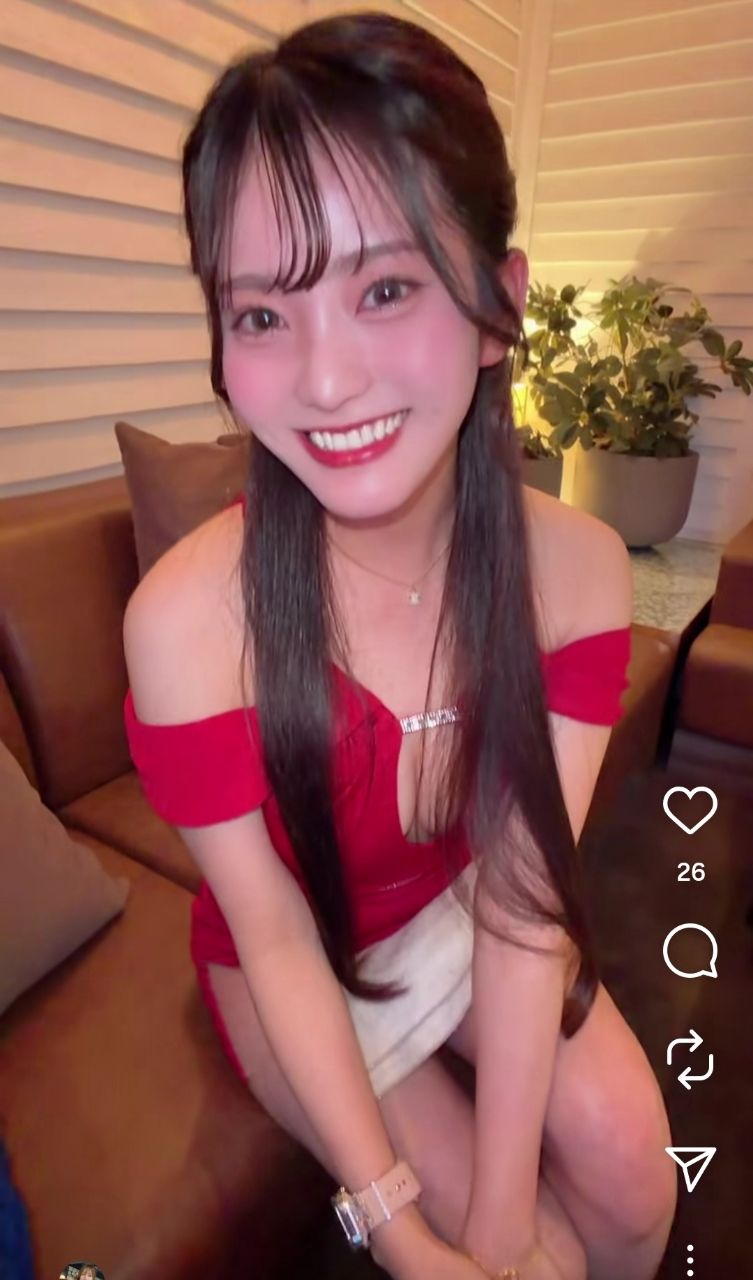
Task: Share the reel via the paper plane
Action: pyautogui.click(x=690, y=1167)
